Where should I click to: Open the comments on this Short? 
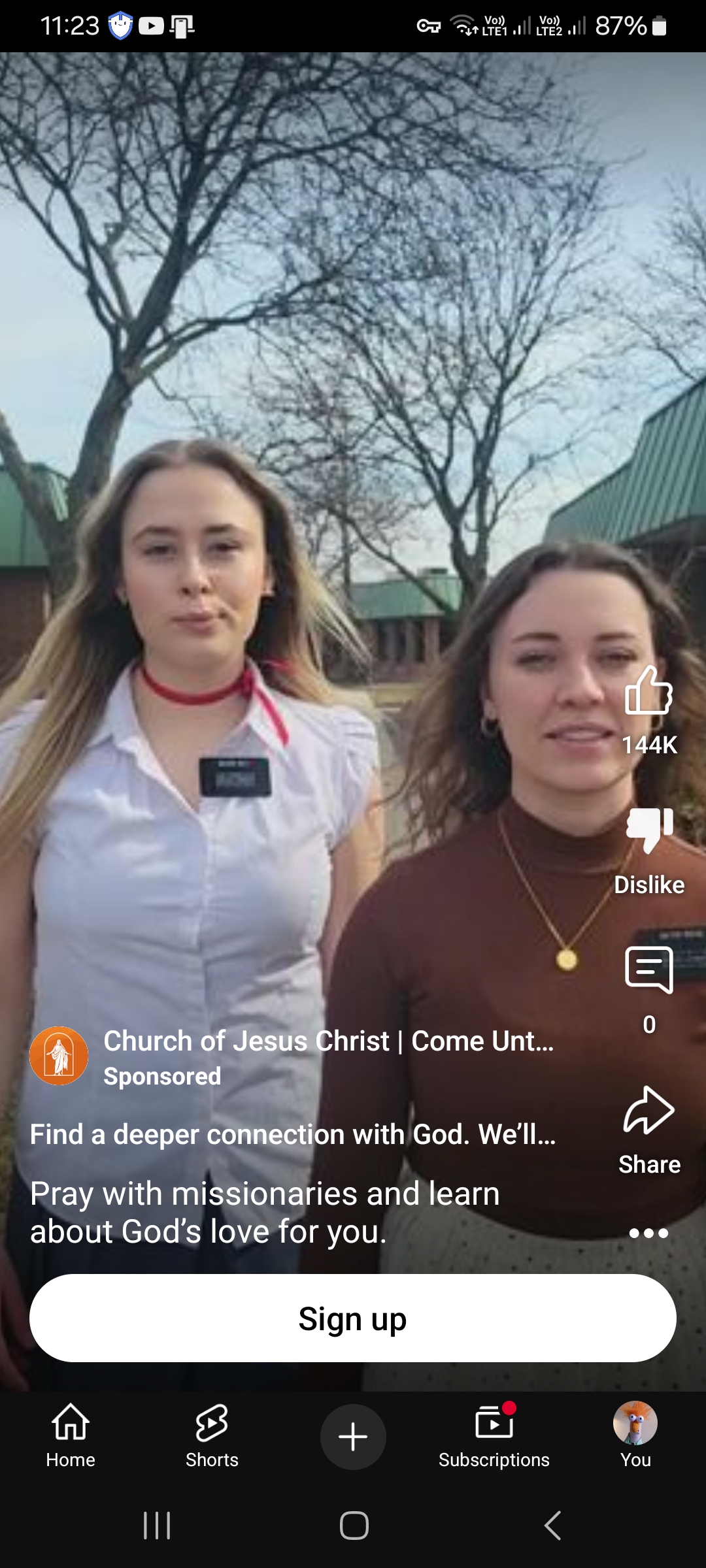click(x=649, y=970)
